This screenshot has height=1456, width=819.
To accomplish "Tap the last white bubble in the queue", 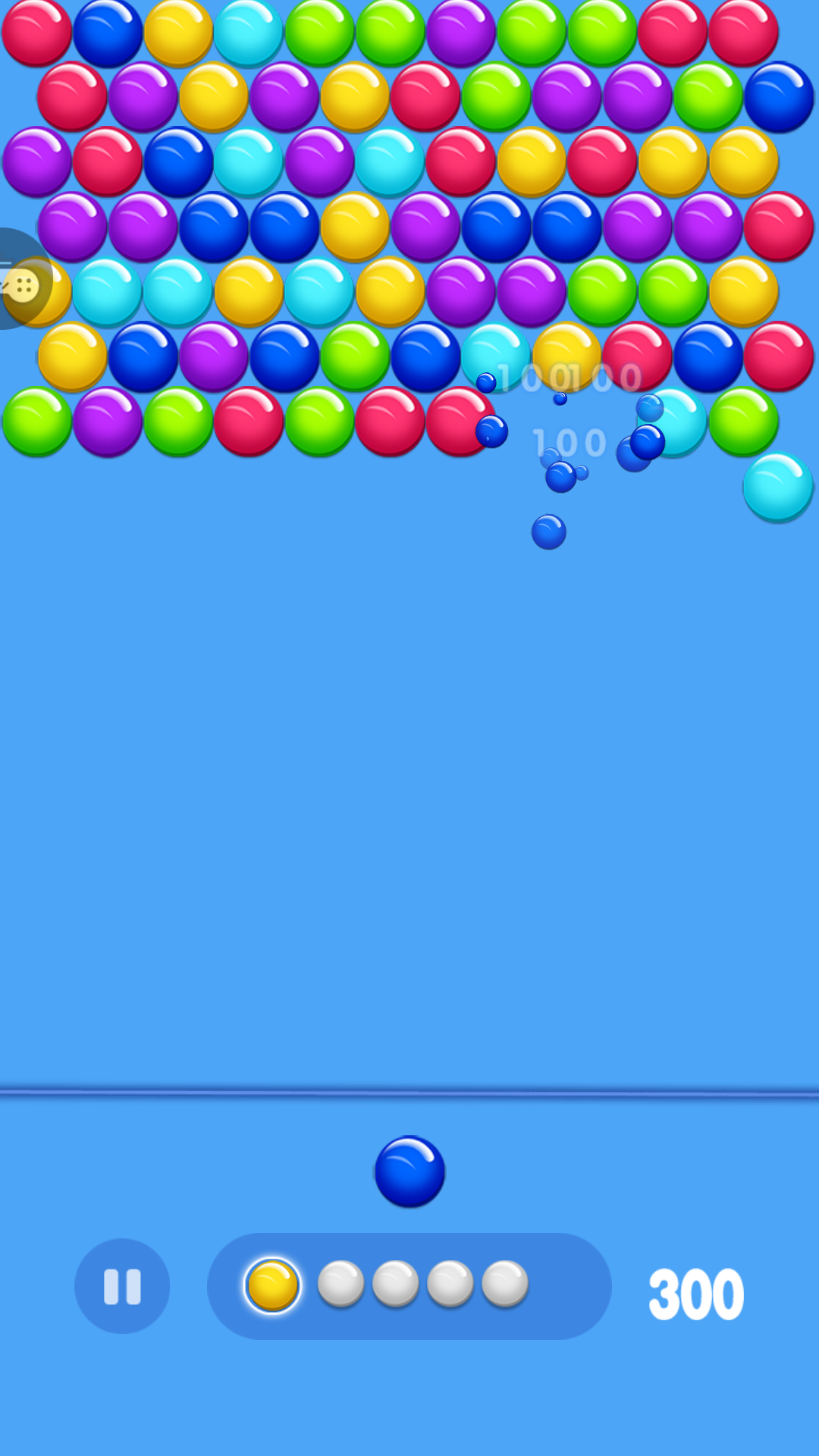I will pyautogui.click(x=504, y=1284).
